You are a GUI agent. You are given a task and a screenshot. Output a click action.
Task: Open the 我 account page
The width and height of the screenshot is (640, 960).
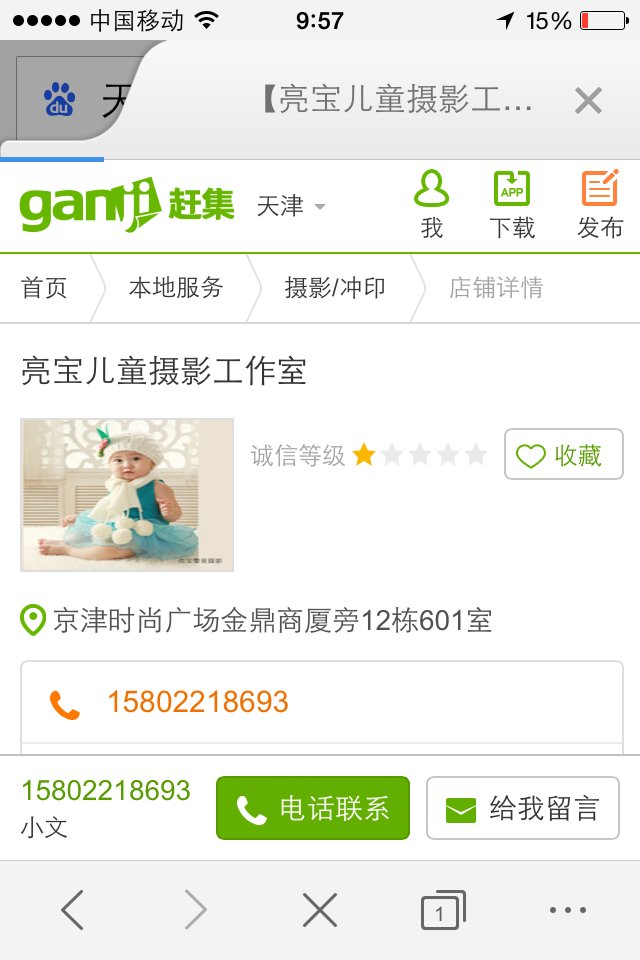coord(432,205)
